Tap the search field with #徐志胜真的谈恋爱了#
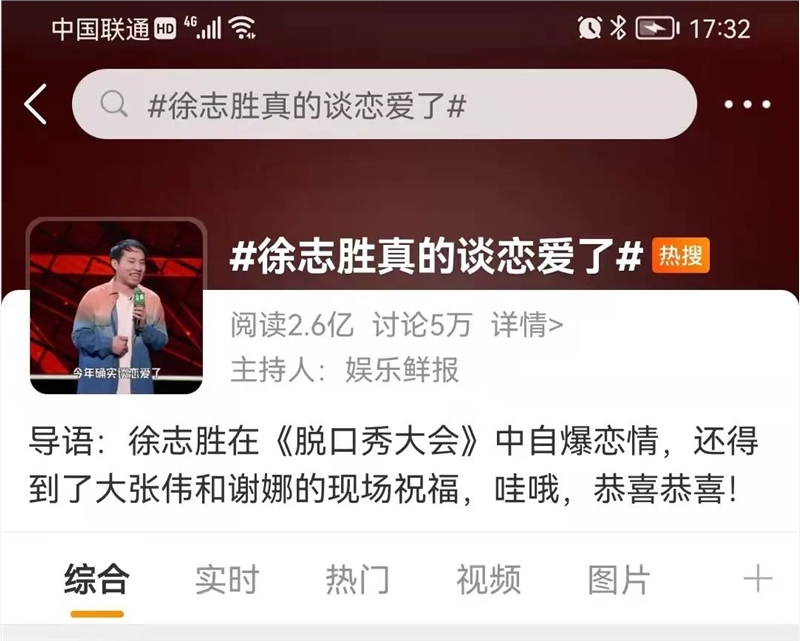This screenshot has width=800, height=641. pos(384,105)
